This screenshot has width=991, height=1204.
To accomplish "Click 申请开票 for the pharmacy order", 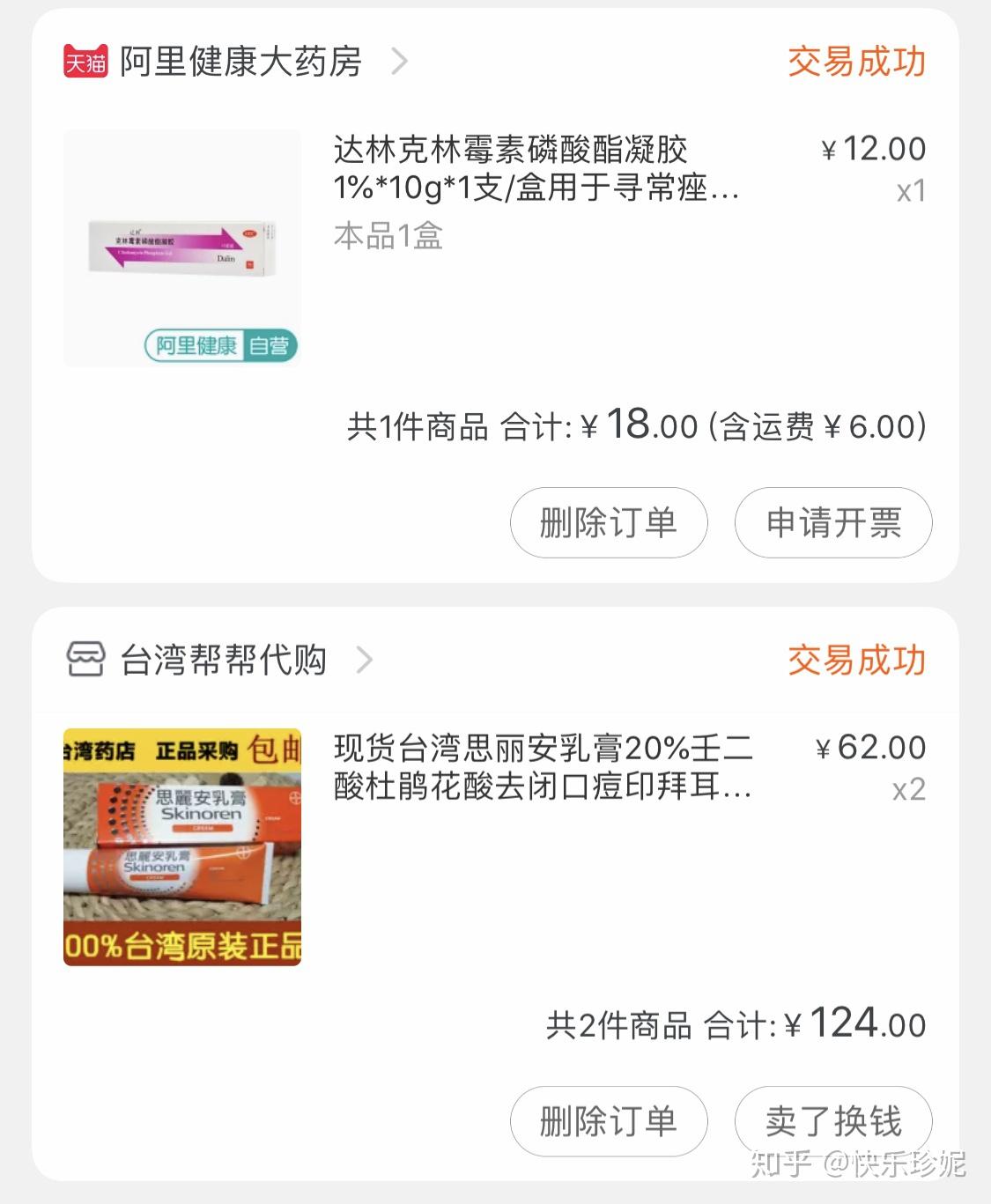I will [834, 523].
